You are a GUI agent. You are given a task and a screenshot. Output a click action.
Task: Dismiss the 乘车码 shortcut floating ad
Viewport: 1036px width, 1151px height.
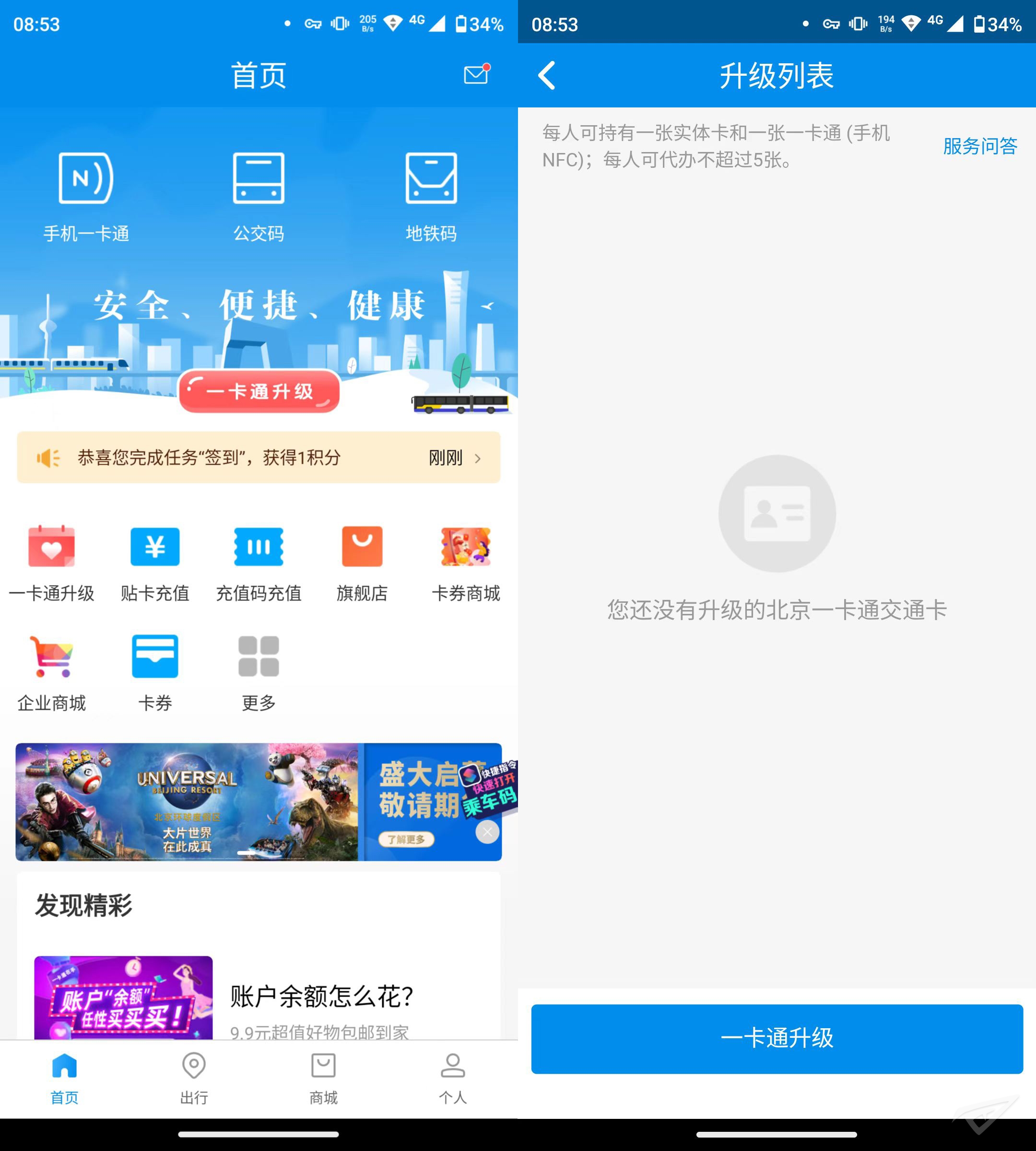[x=487, y=832]
